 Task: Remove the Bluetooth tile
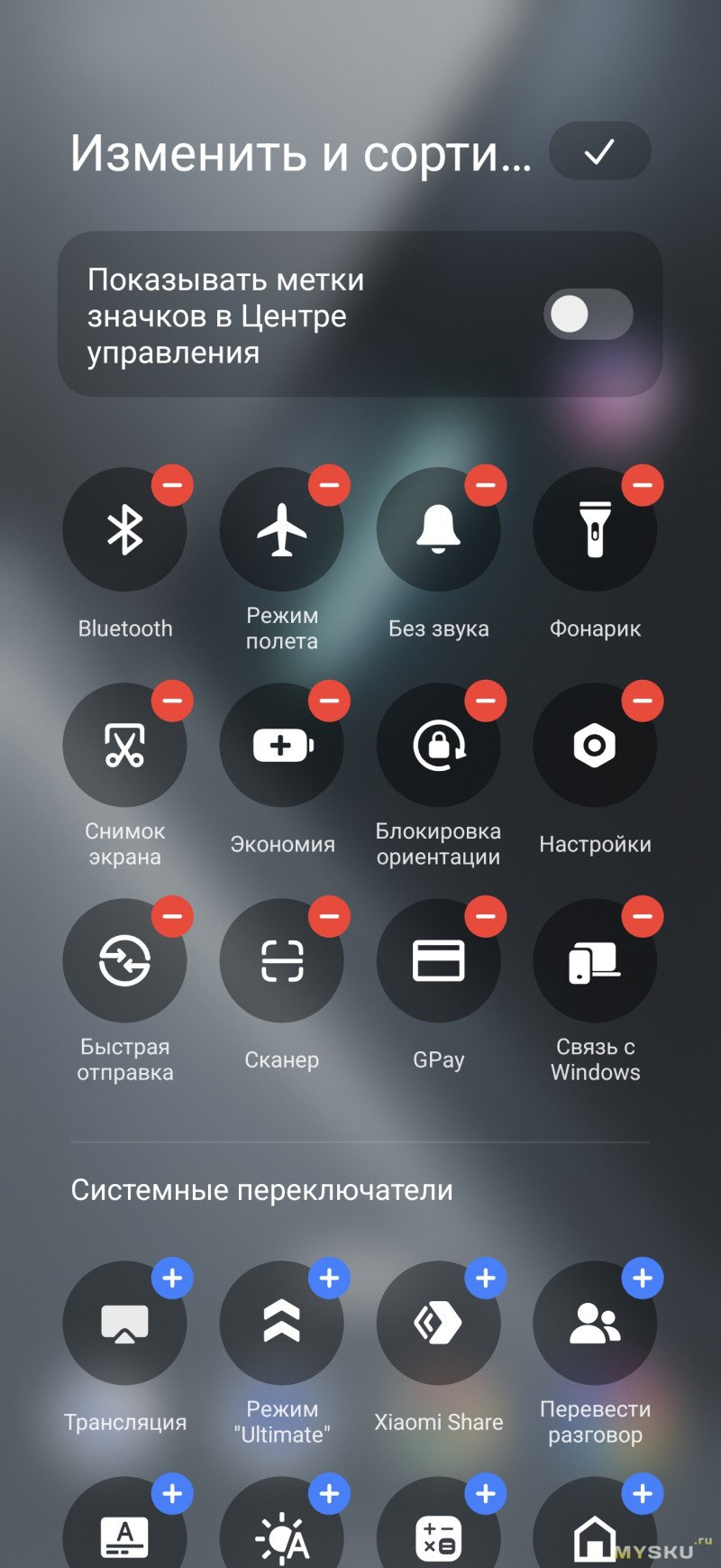172,485
